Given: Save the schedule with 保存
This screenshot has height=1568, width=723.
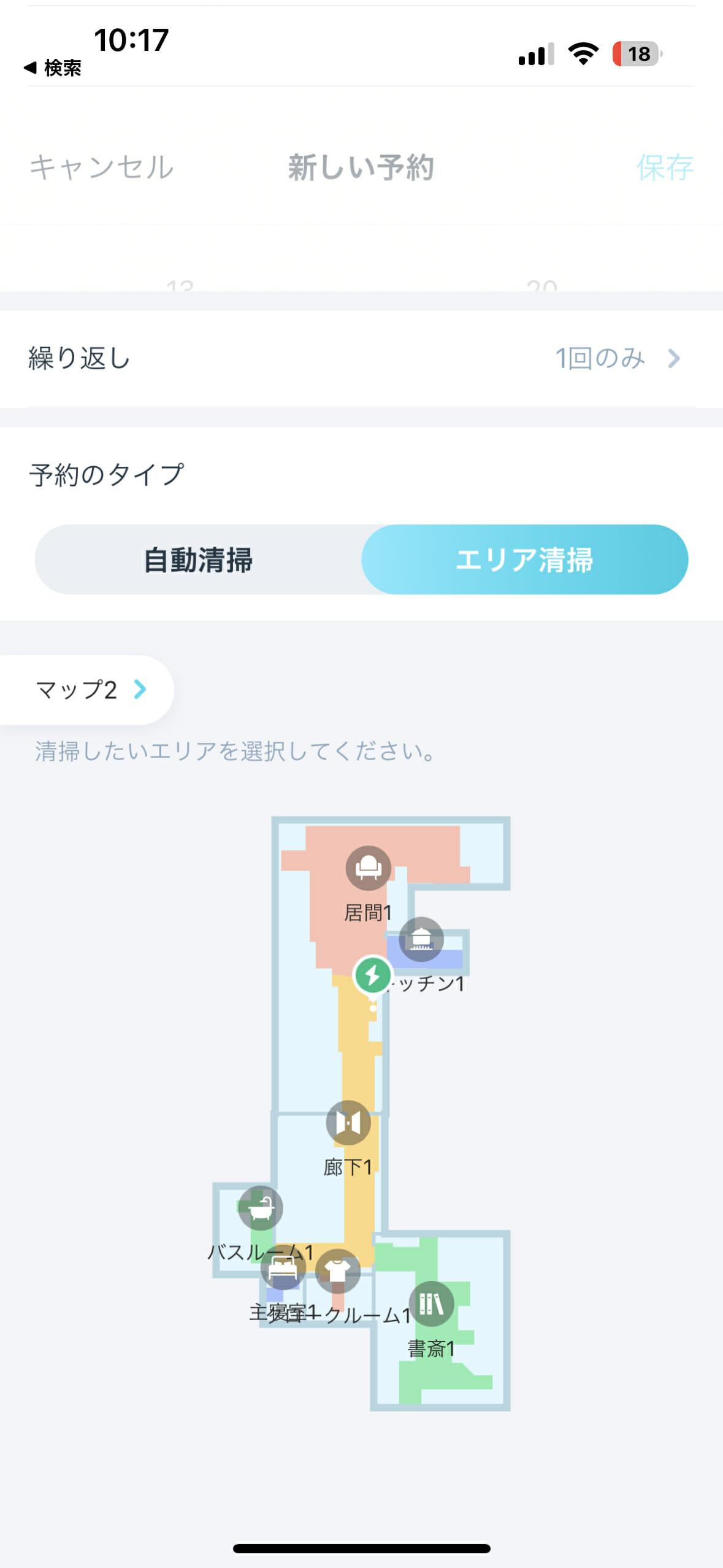Looking at the screenshot, I should click(x=664, y=167).
